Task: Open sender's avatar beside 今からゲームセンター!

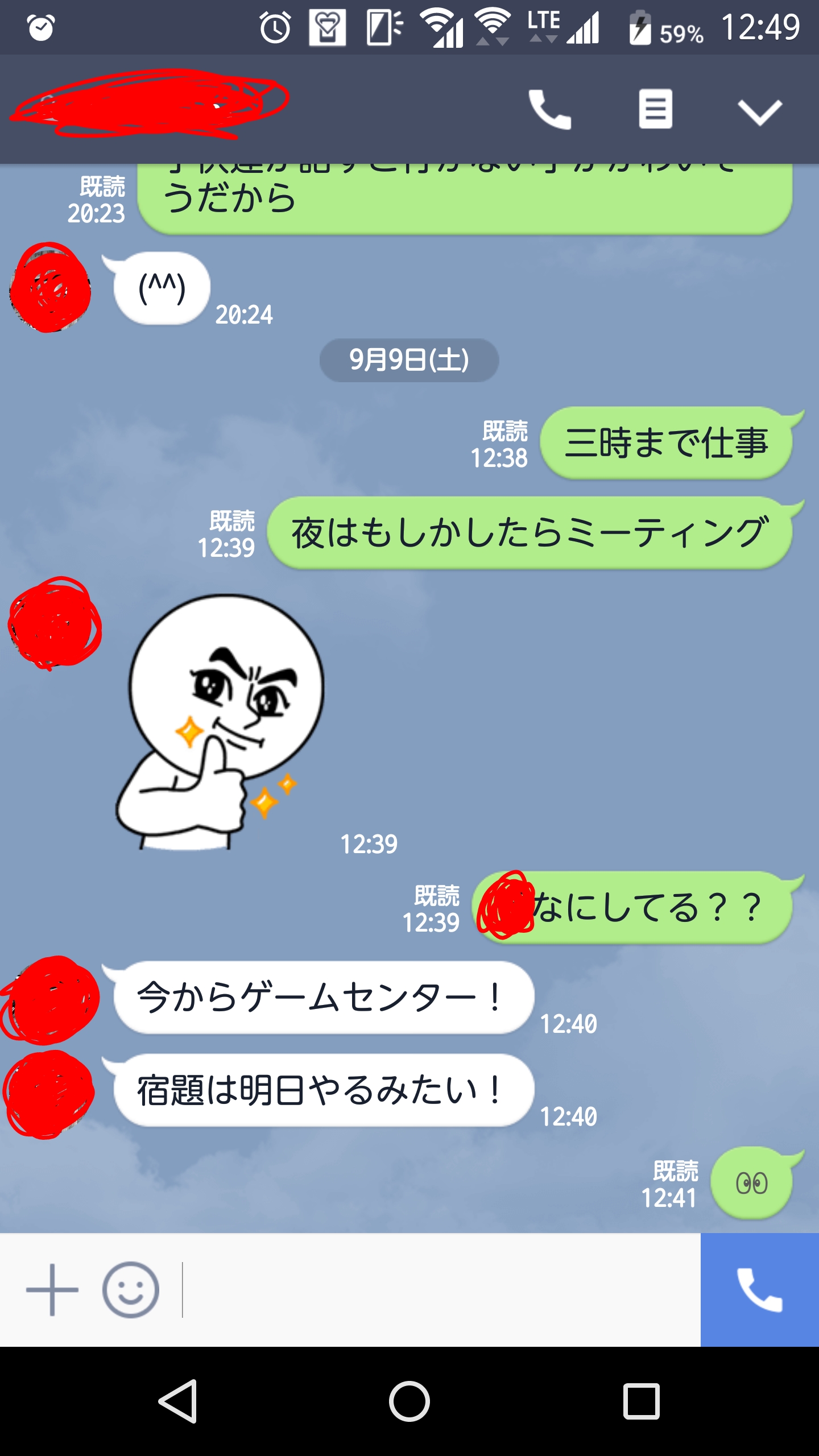Action: [x=51, y=1000]
